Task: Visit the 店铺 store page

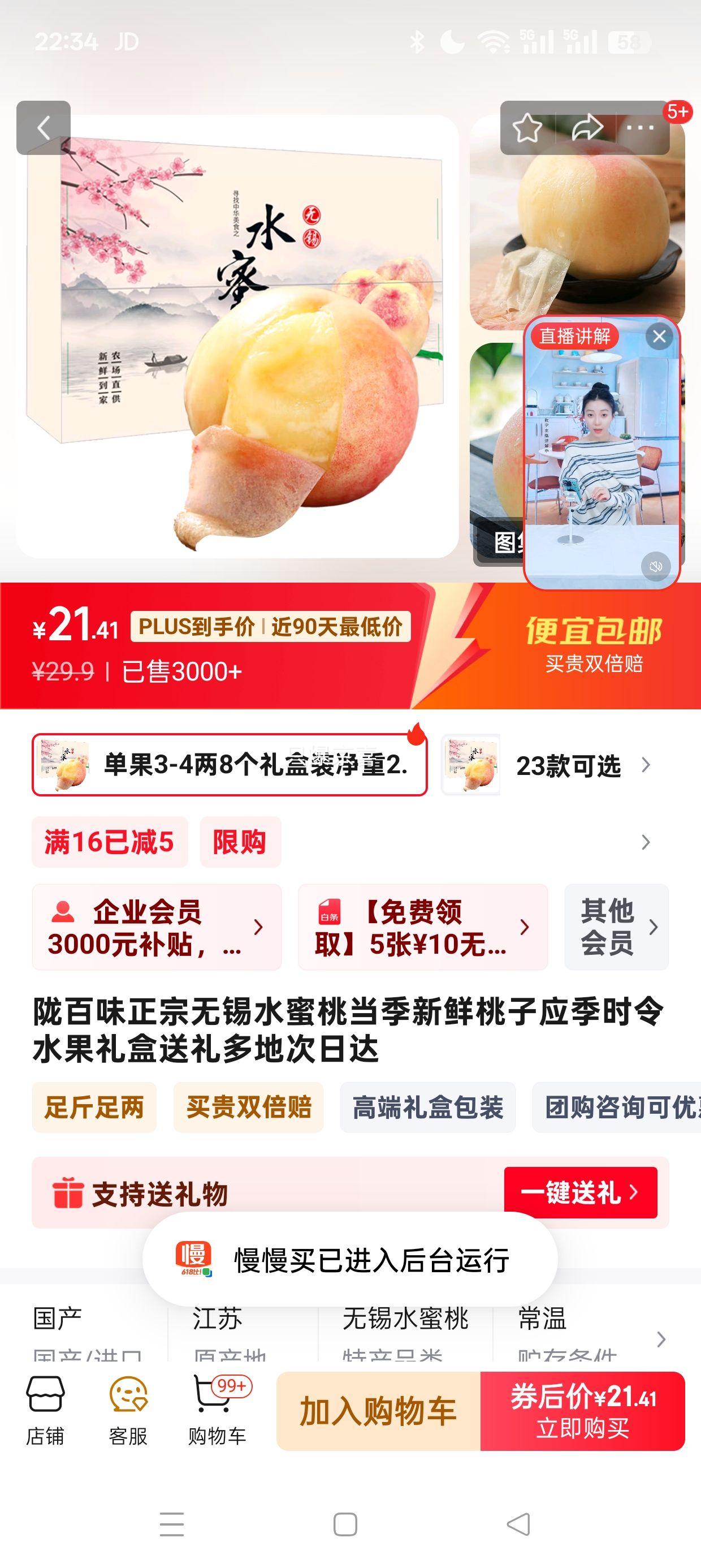Action: click(x=45, y=1410)
